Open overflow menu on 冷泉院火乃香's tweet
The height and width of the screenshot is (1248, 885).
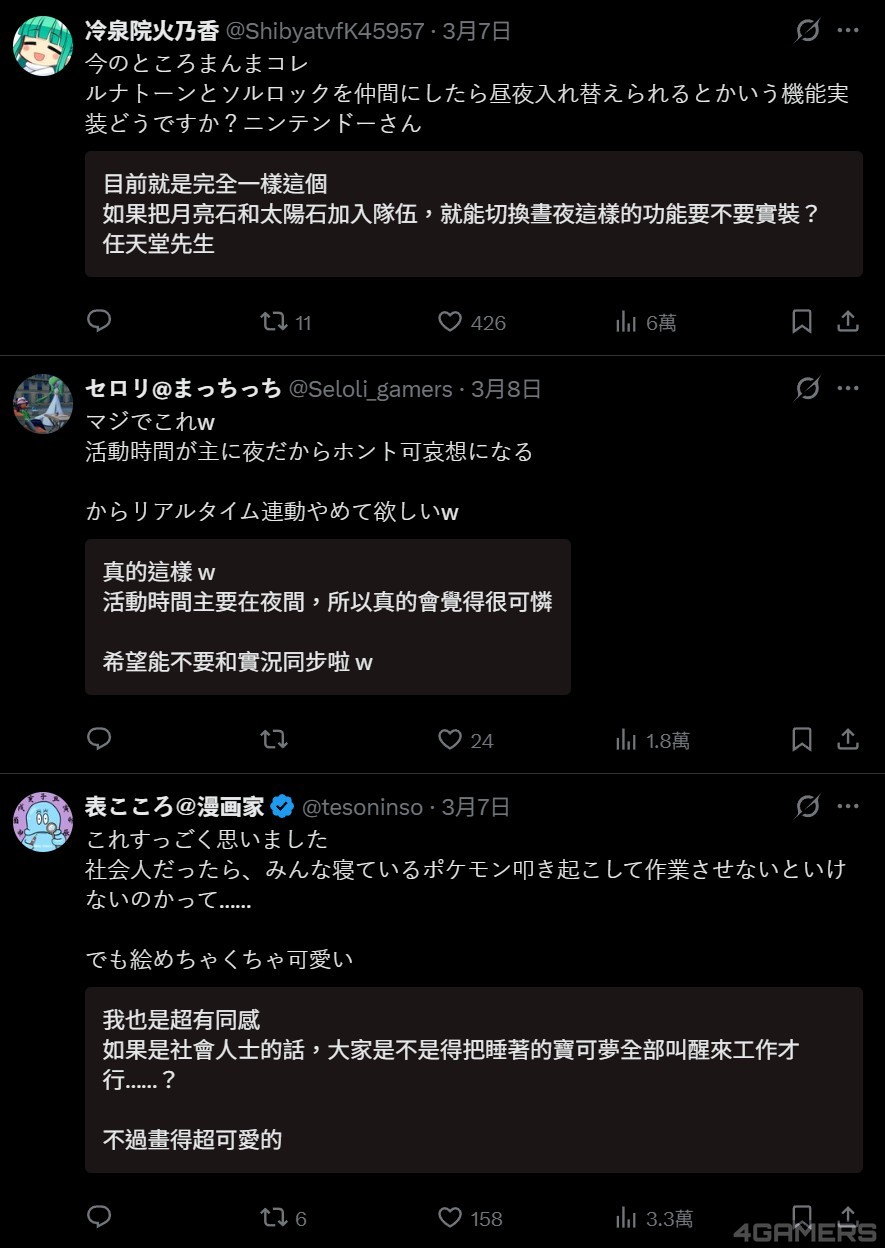[x=848, y=31]
